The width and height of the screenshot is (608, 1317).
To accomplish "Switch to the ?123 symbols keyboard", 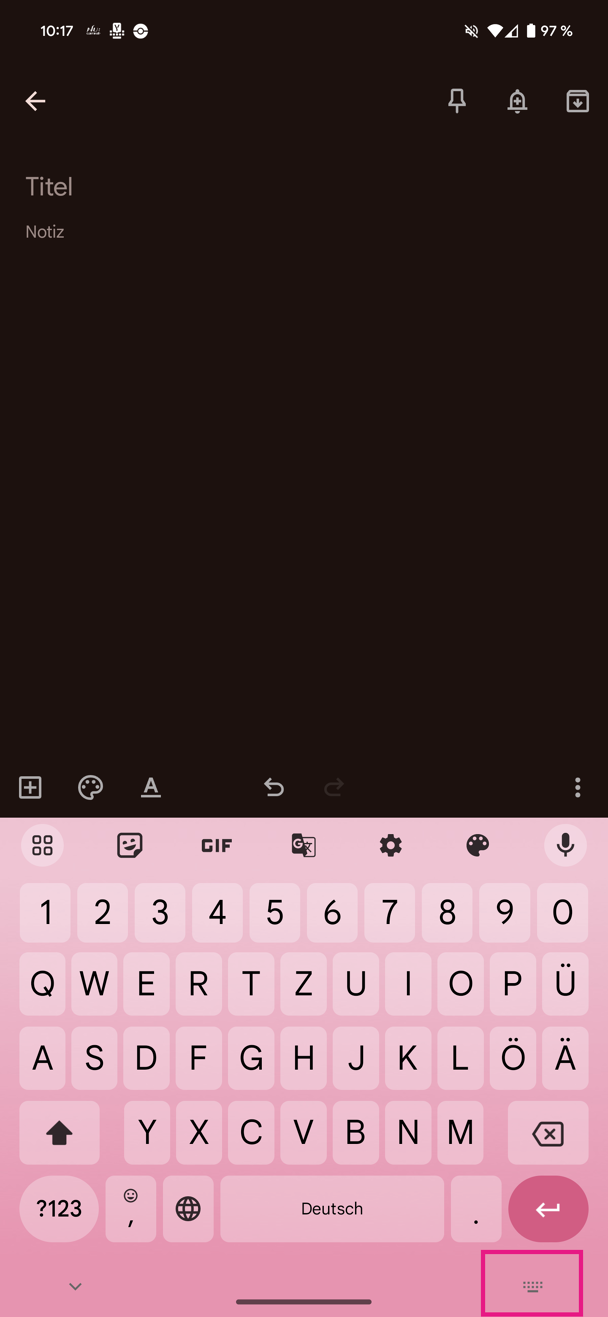I will tap(59, 1208).
